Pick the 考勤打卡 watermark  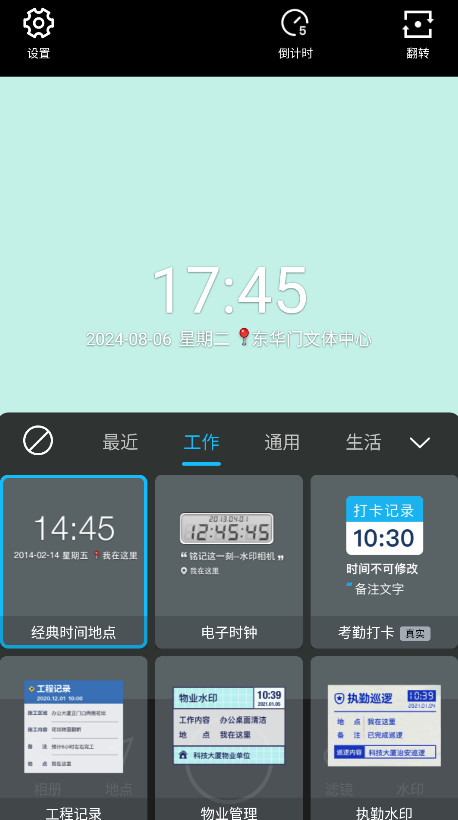pyautogui.click(x=384, y=562)
